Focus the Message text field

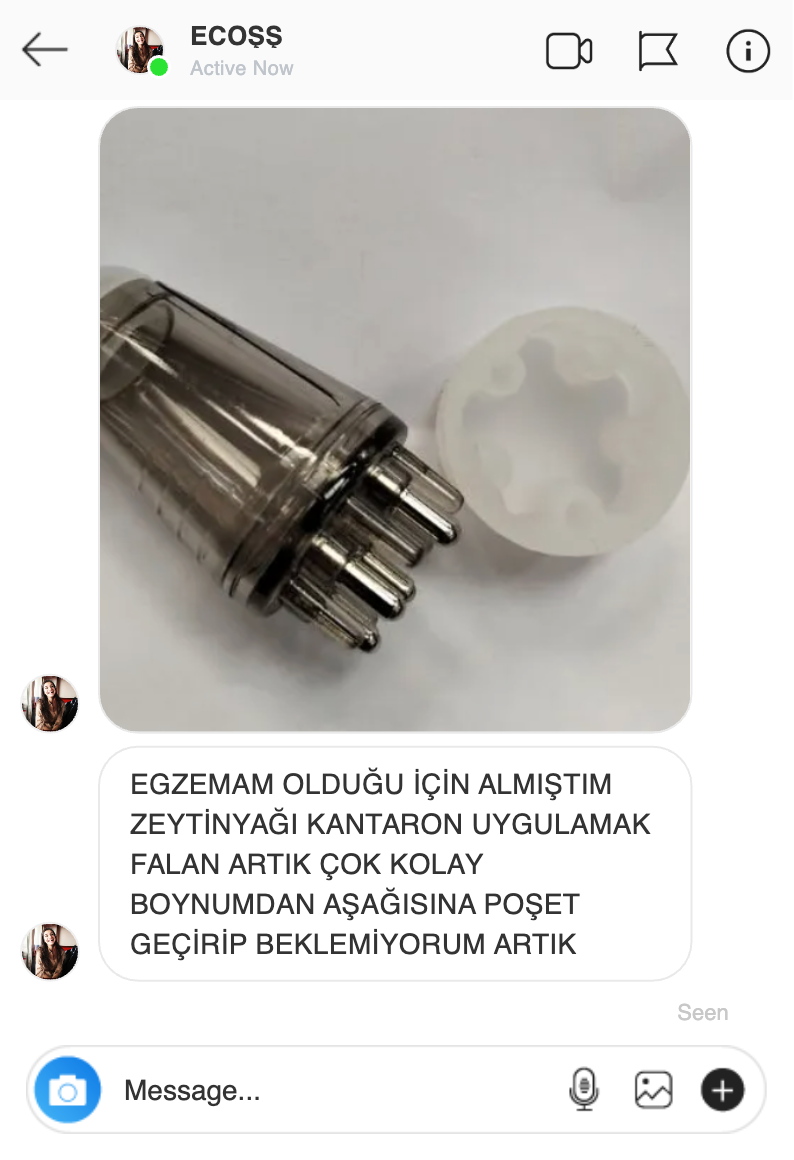pos(330,1090)
